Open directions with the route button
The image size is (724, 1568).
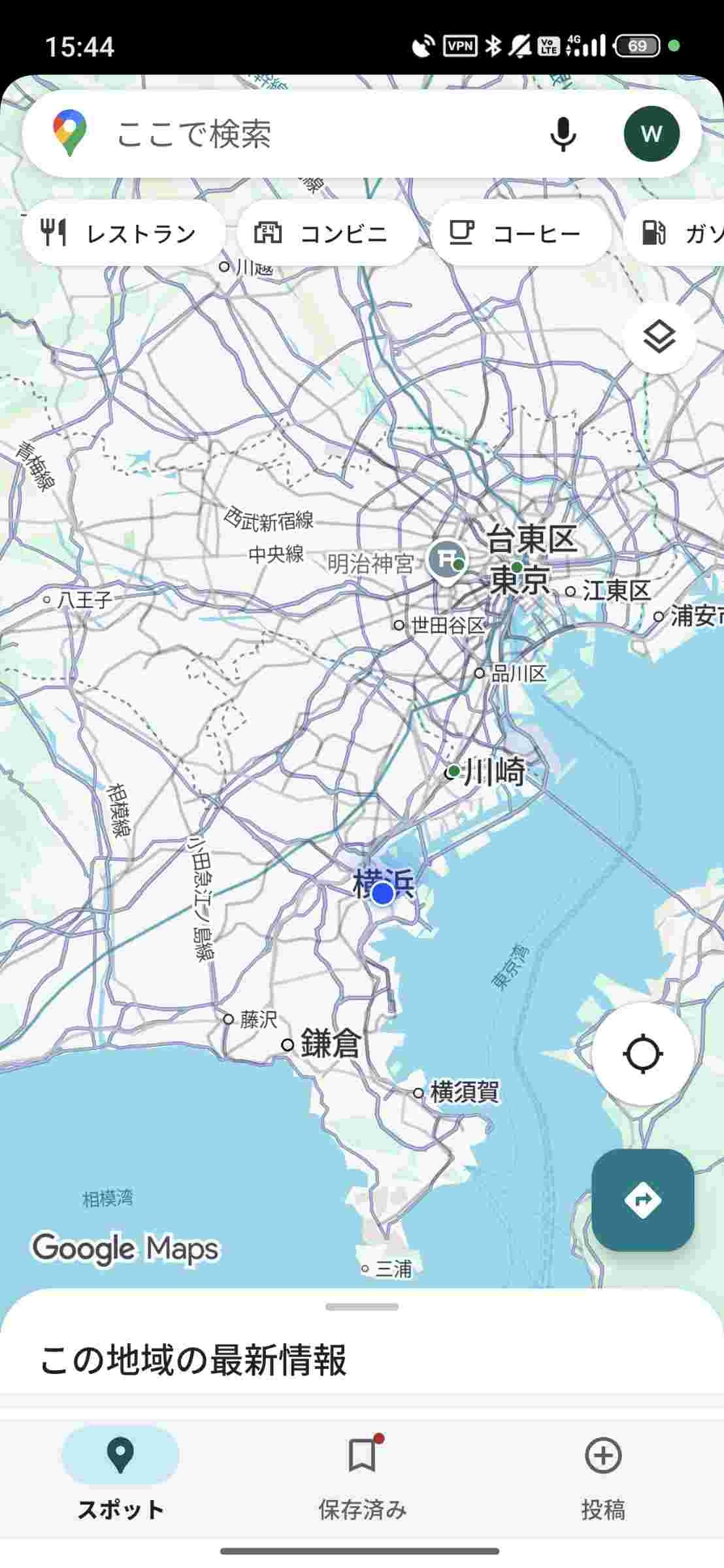click(642, 1200)
